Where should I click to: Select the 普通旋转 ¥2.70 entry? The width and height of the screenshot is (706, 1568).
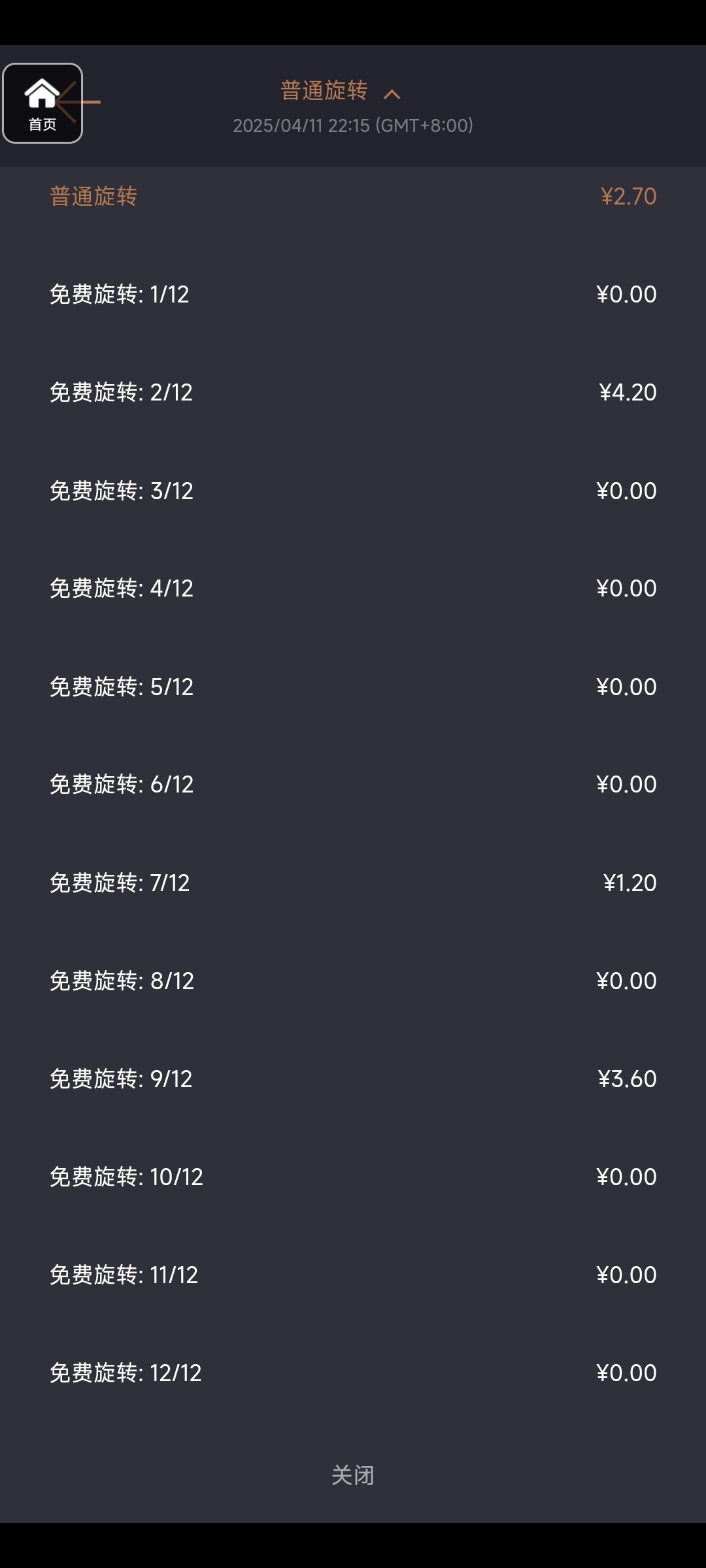click(x=353, y=196)
